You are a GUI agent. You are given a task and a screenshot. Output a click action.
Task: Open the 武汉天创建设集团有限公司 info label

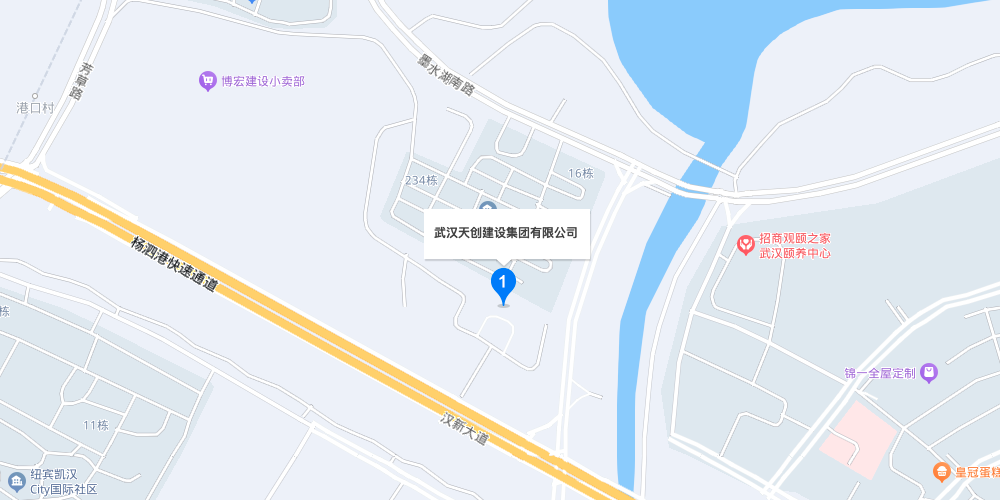[507, 233]
